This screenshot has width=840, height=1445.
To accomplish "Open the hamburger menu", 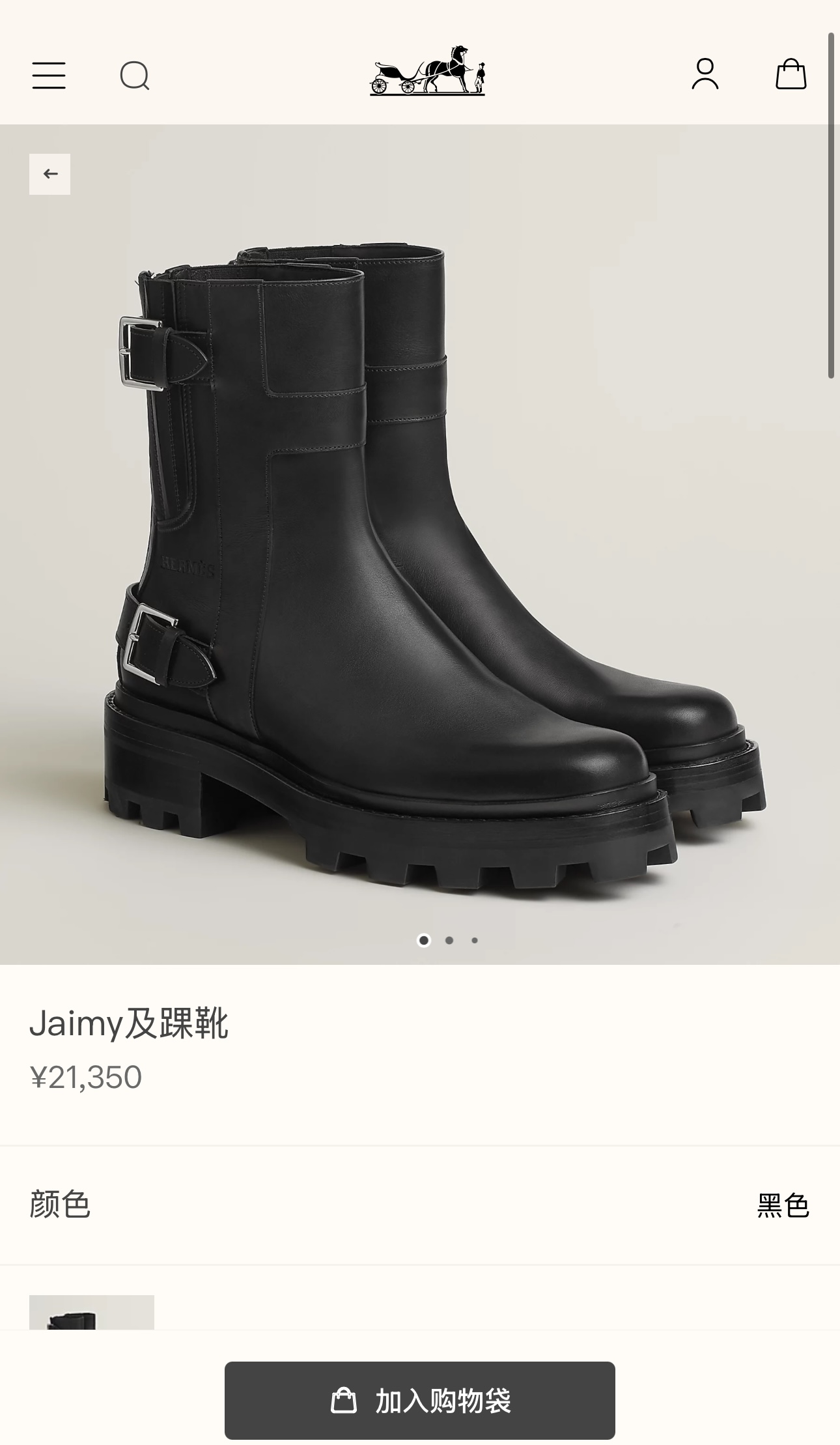I will (x=49, y=76).
